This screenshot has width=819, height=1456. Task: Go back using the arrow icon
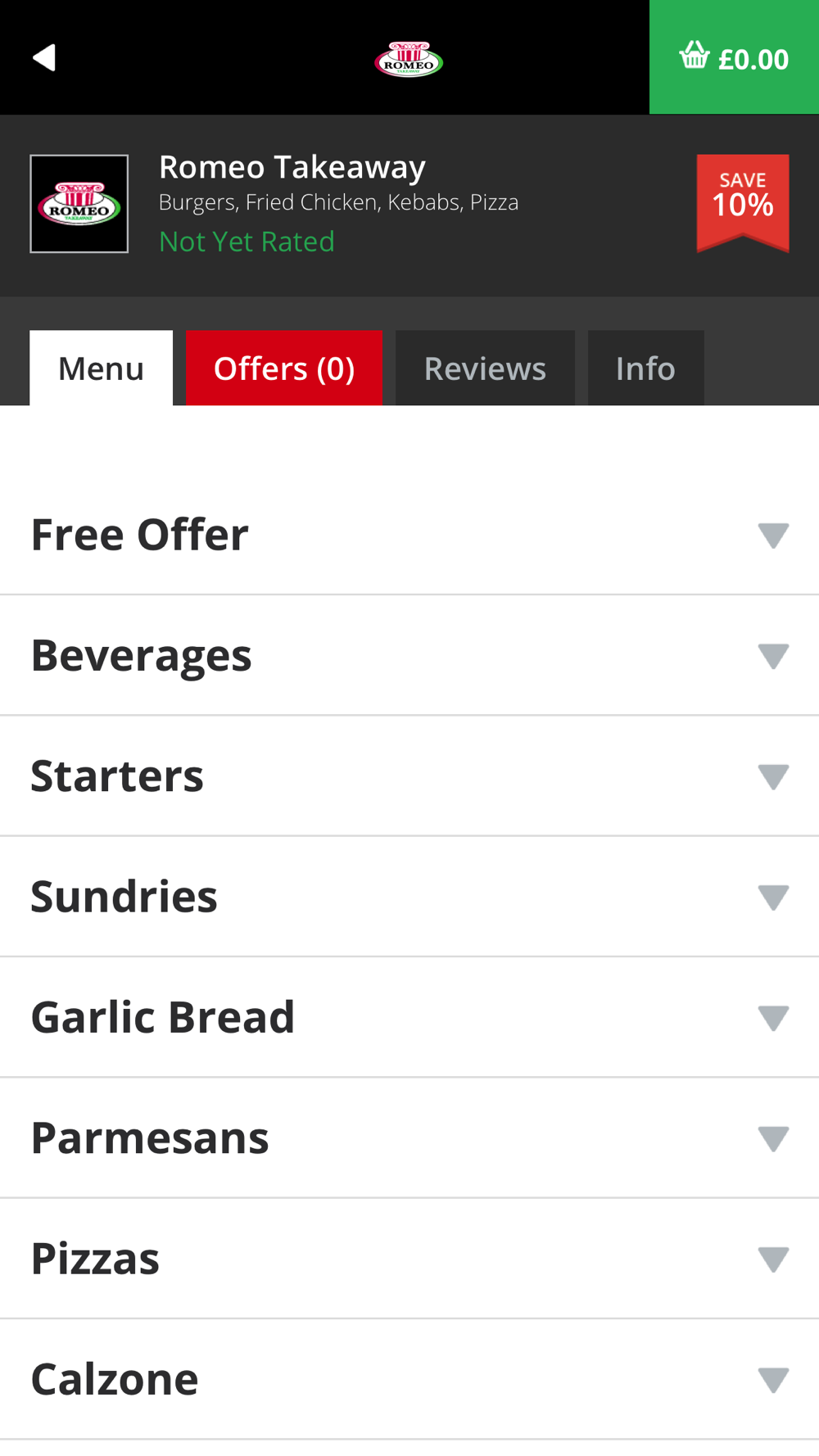click(44, 57)
